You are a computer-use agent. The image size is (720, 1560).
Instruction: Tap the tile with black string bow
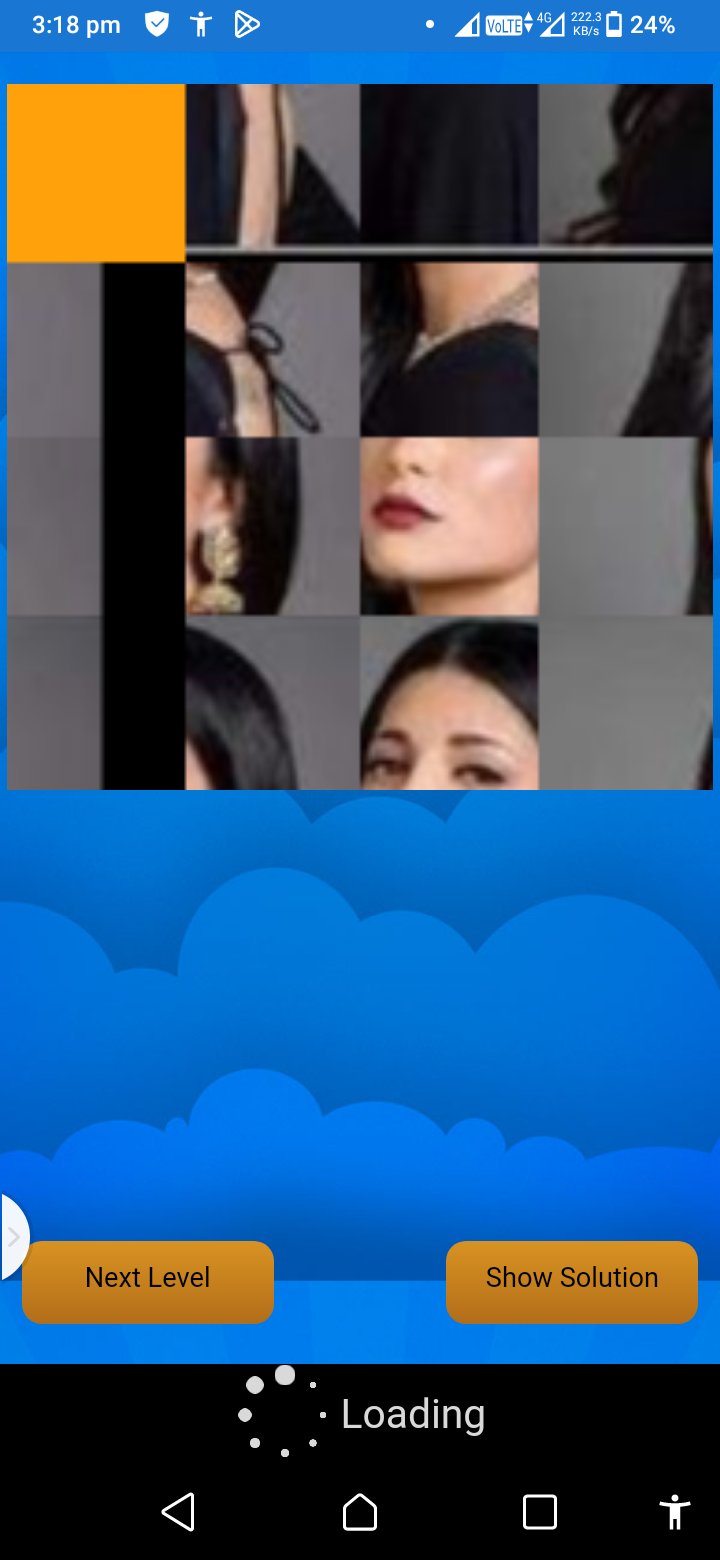(x=272, y=349)
